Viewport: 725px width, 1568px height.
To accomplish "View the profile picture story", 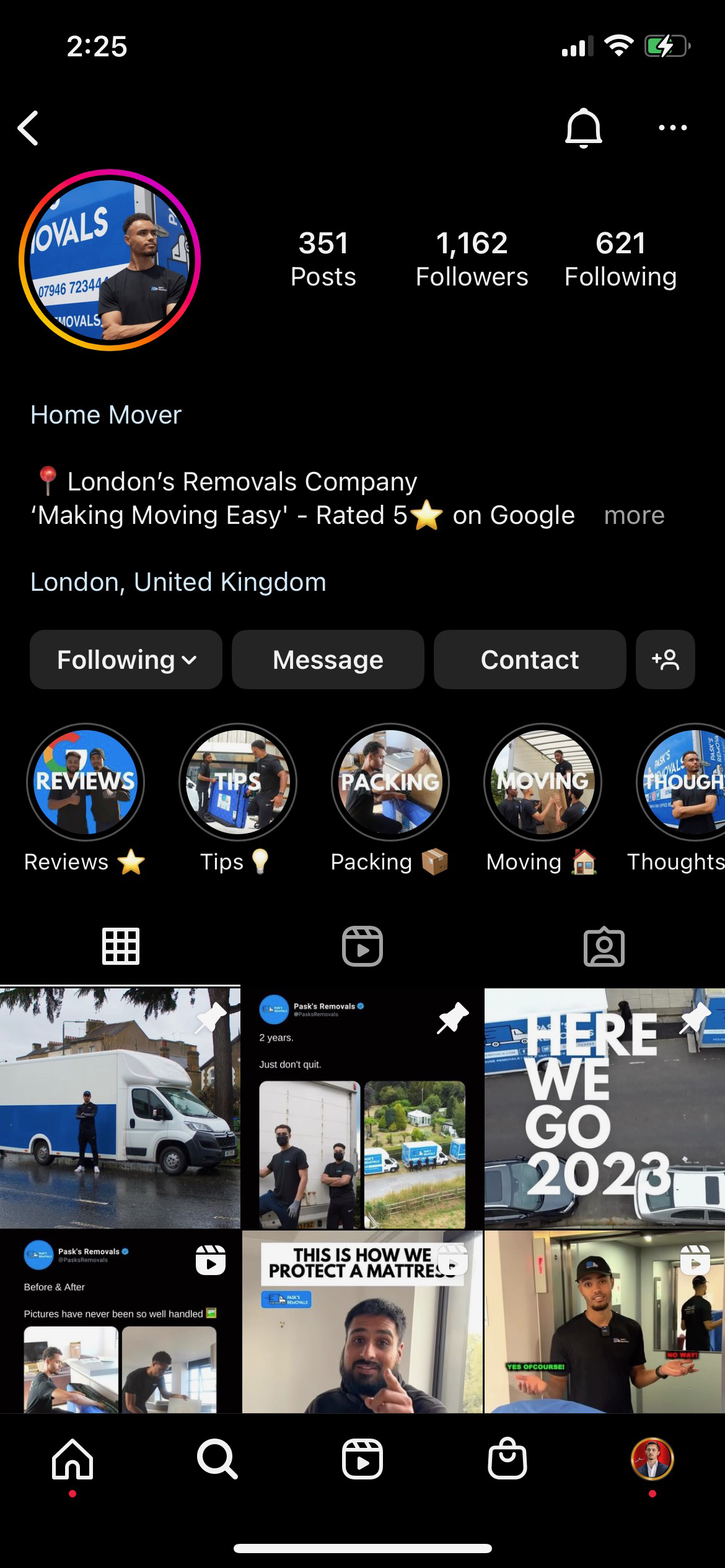I will (110, 260).
